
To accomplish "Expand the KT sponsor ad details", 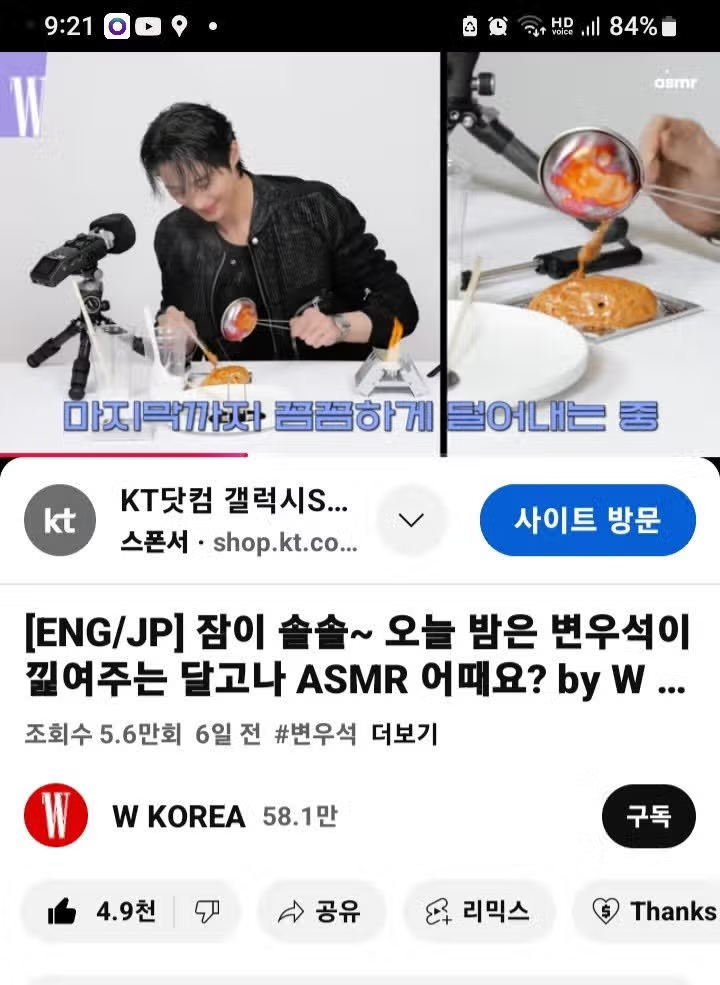I will coord(411,520).
